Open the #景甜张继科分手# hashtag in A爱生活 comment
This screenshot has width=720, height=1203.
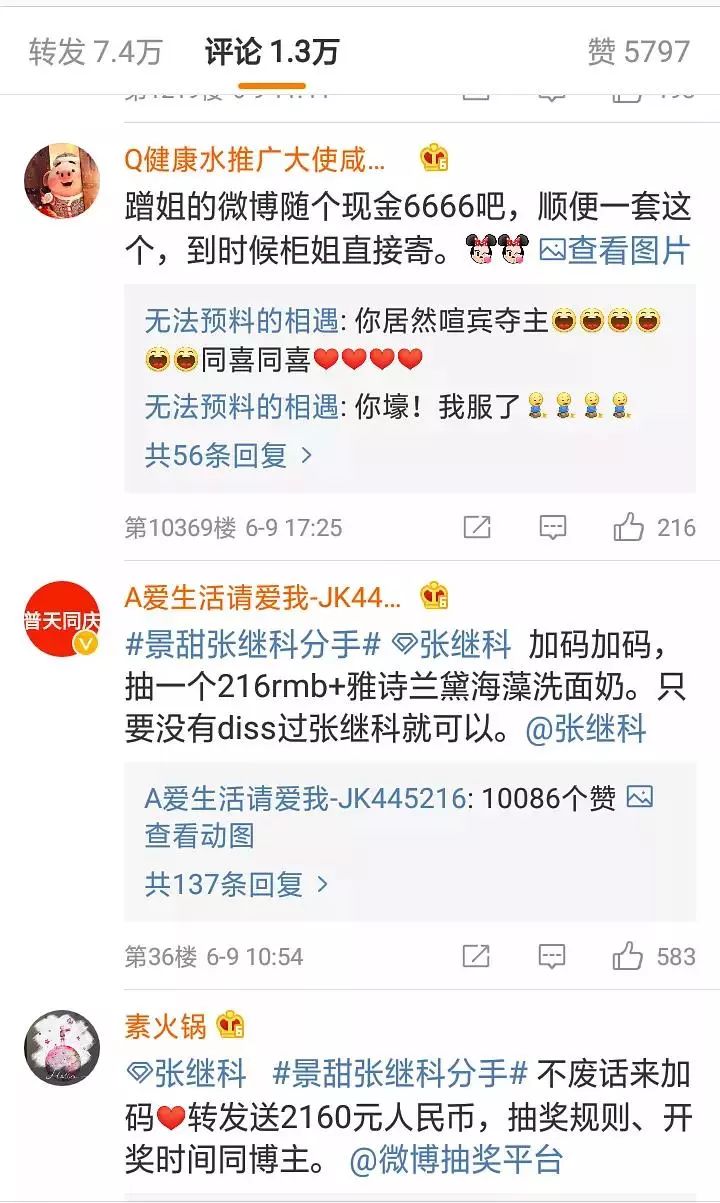(255, 644)
